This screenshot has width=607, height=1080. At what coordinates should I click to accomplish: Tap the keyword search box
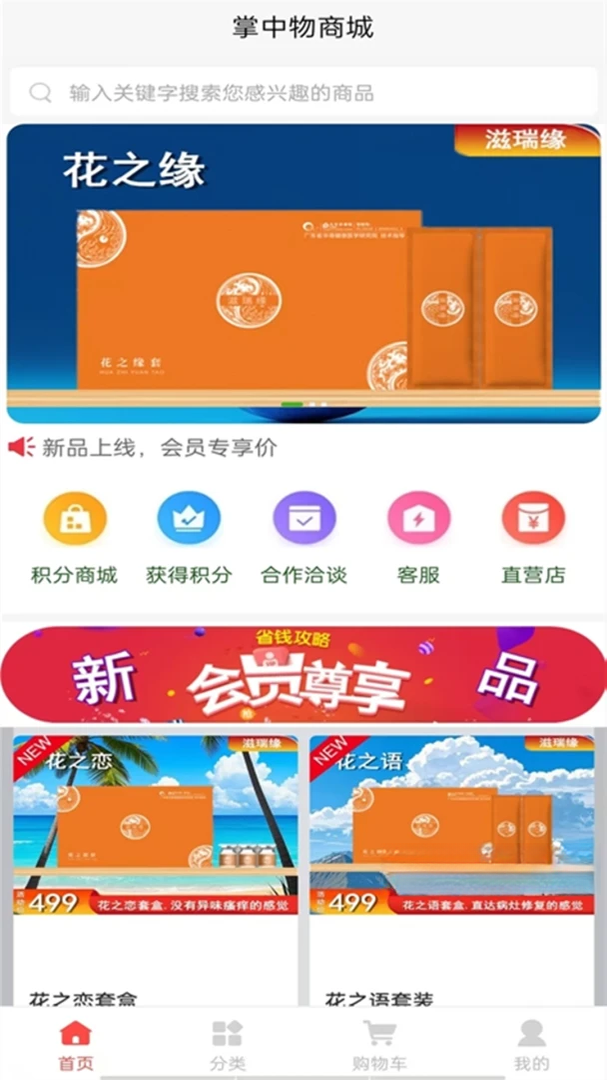coord(303,92)
